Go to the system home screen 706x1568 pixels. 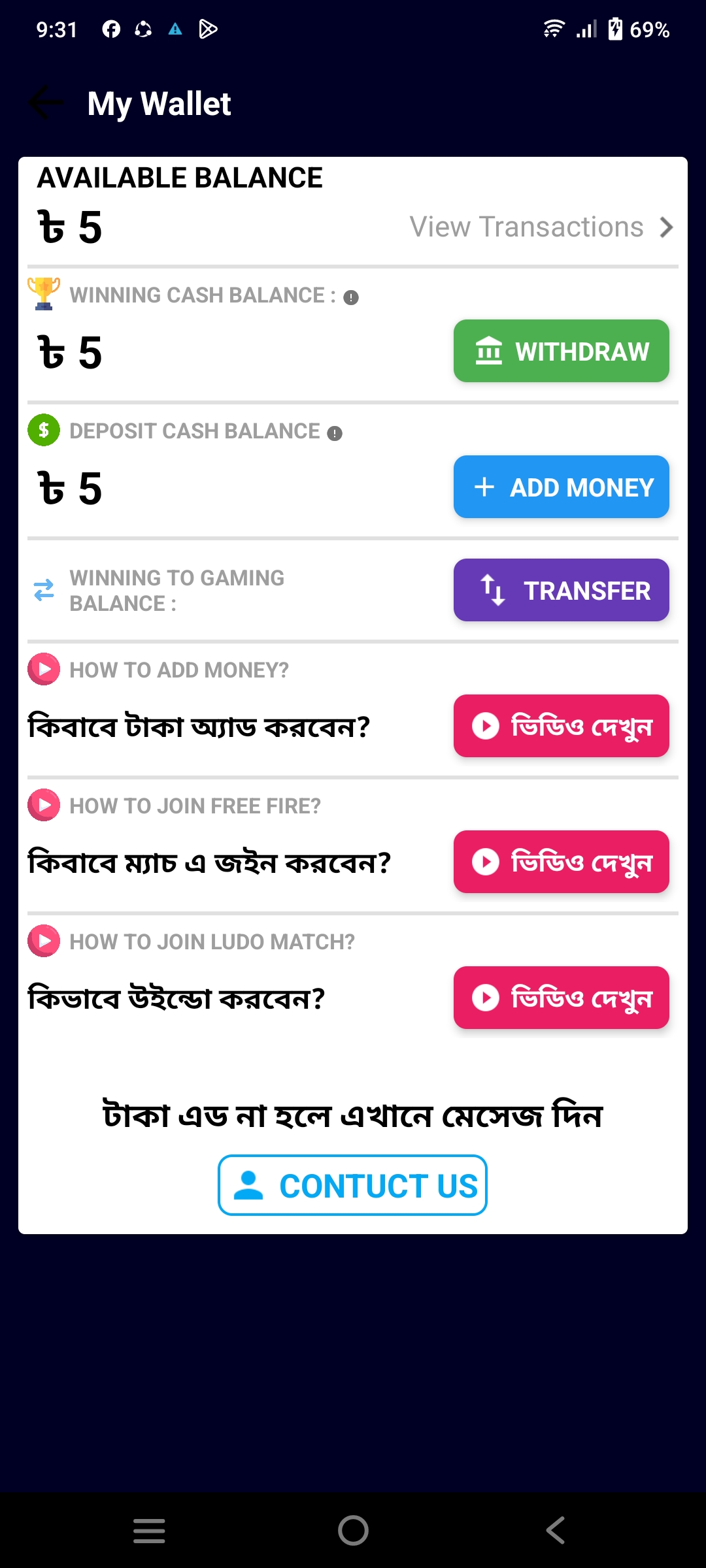point(353,1530)
